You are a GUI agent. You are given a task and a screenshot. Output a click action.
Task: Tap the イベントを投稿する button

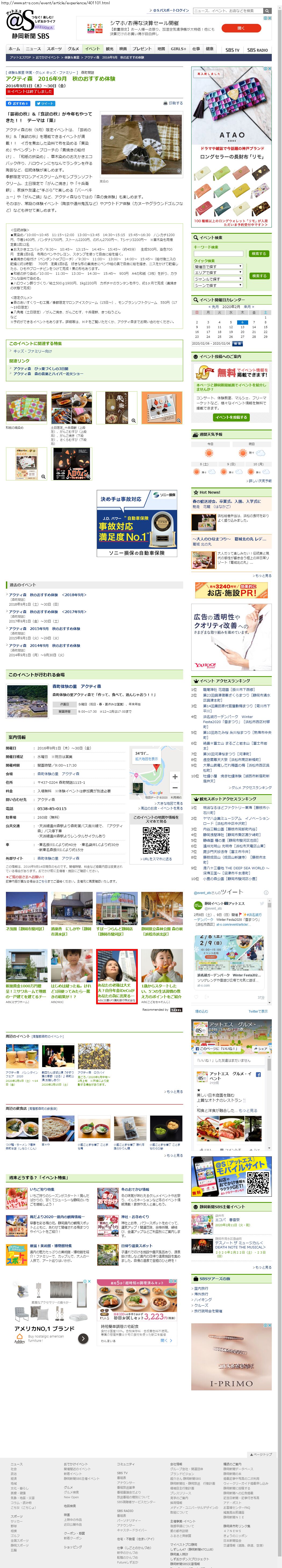[x=232, y=417]
